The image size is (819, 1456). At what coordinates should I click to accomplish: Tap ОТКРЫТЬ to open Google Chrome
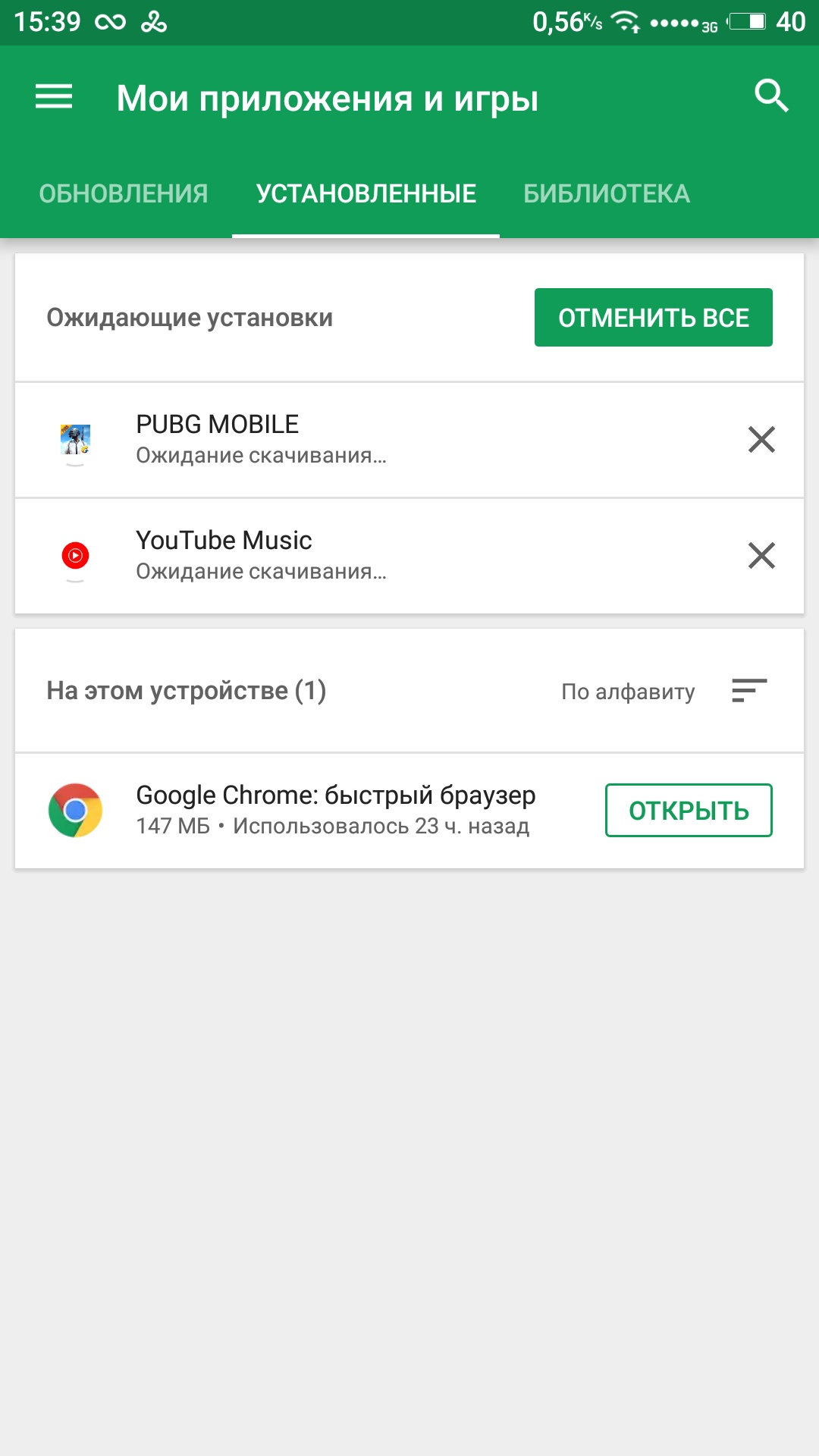(688, 811)
